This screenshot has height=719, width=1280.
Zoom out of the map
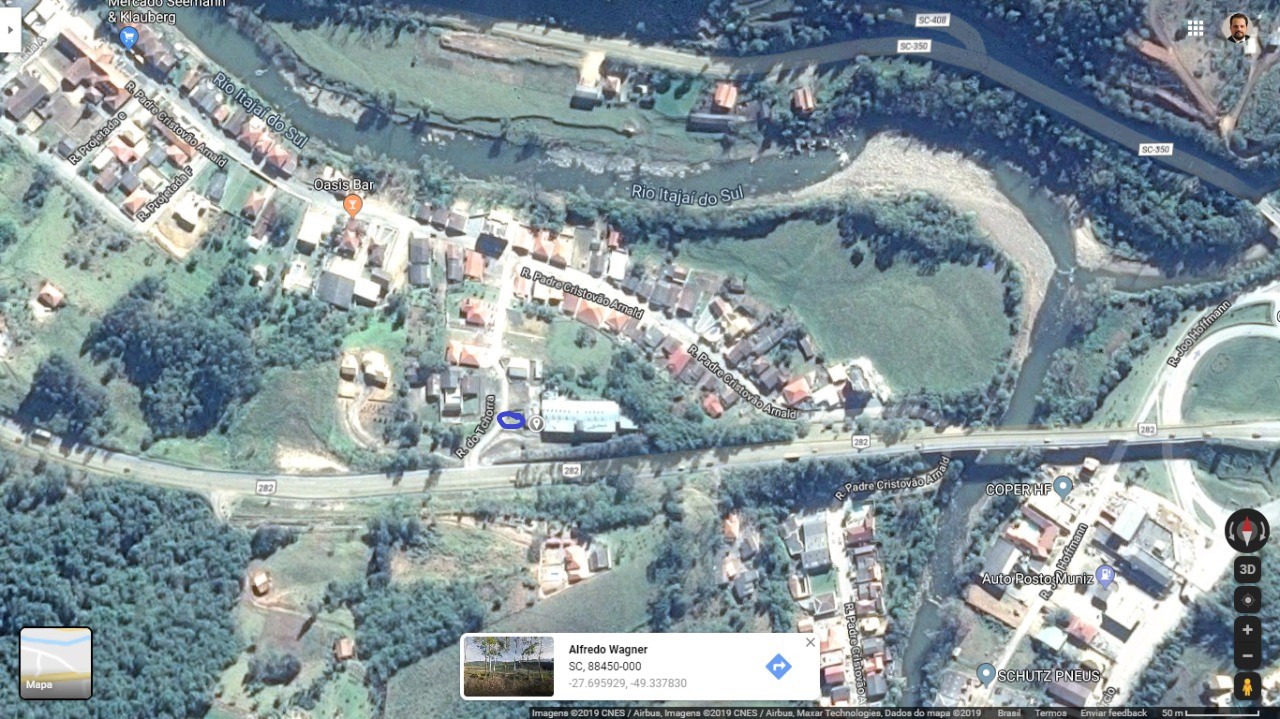click(x=1247, y=656)
